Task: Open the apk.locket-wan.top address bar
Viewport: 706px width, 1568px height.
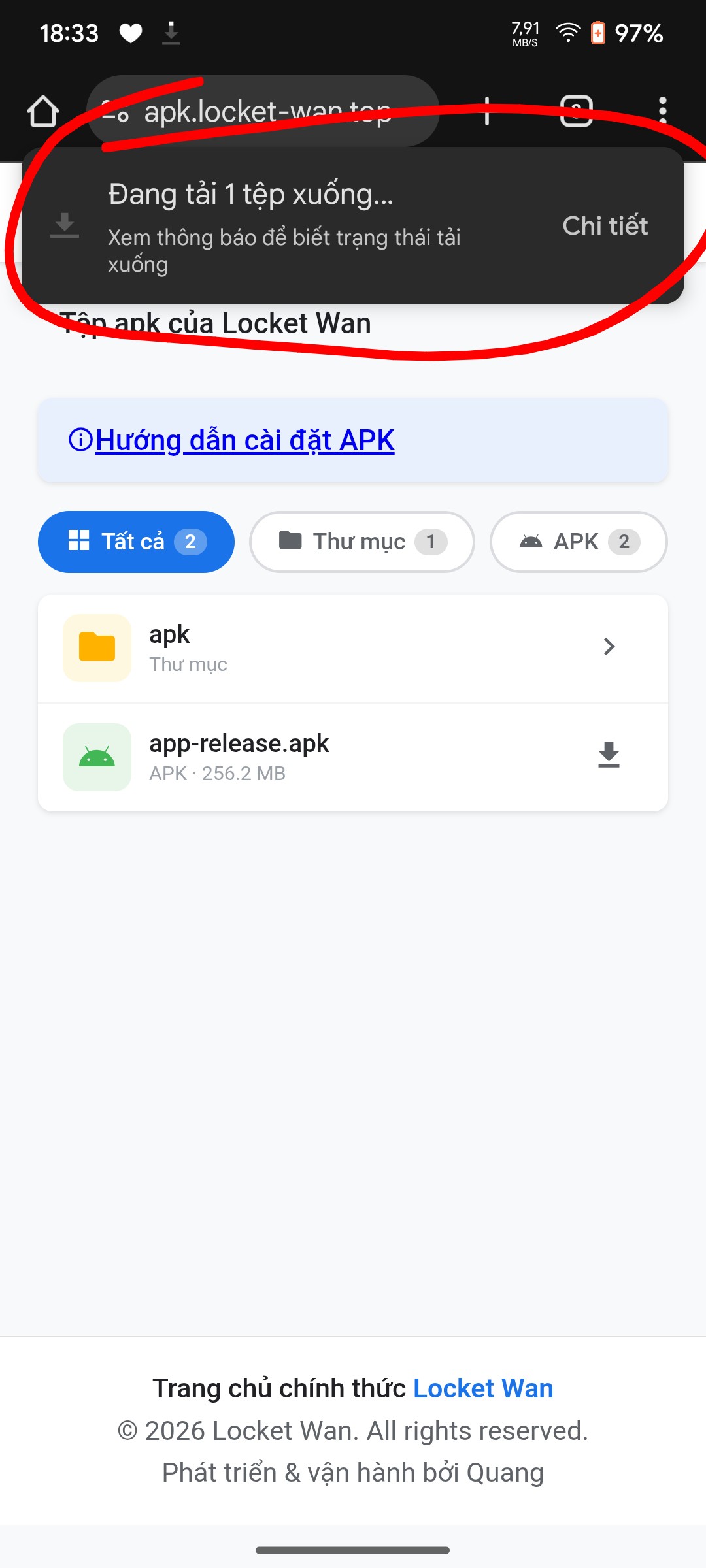Action: coord(268,111)
